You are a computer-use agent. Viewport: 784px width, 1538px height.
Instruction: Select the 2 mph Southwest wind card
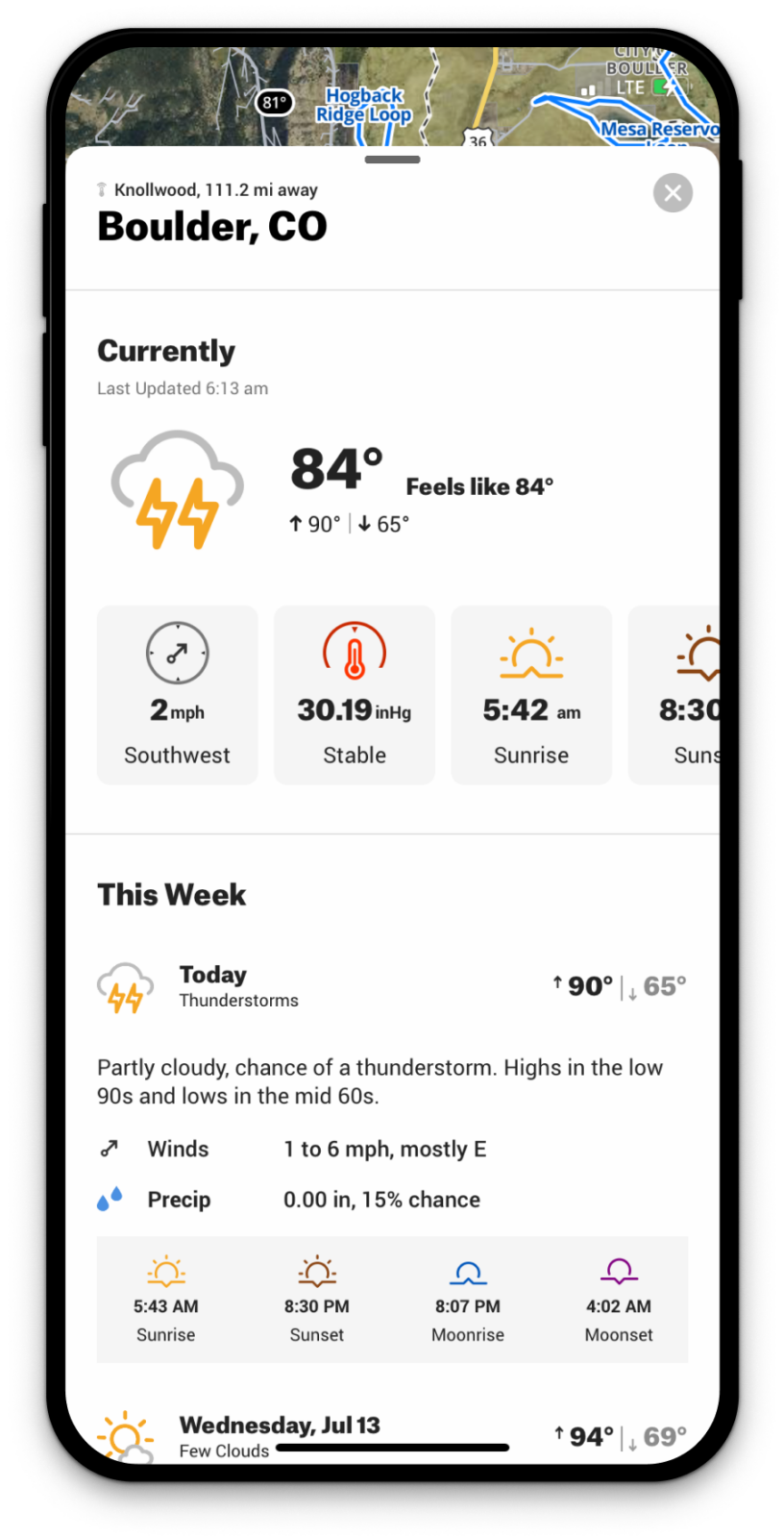[178, 695]
